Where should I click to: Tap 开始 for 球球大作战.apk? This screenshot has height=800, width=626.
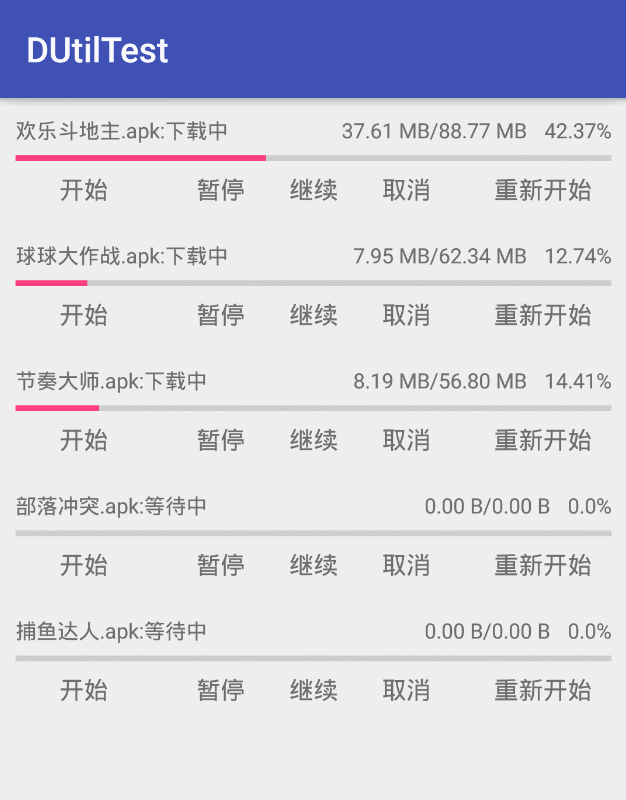84,316
